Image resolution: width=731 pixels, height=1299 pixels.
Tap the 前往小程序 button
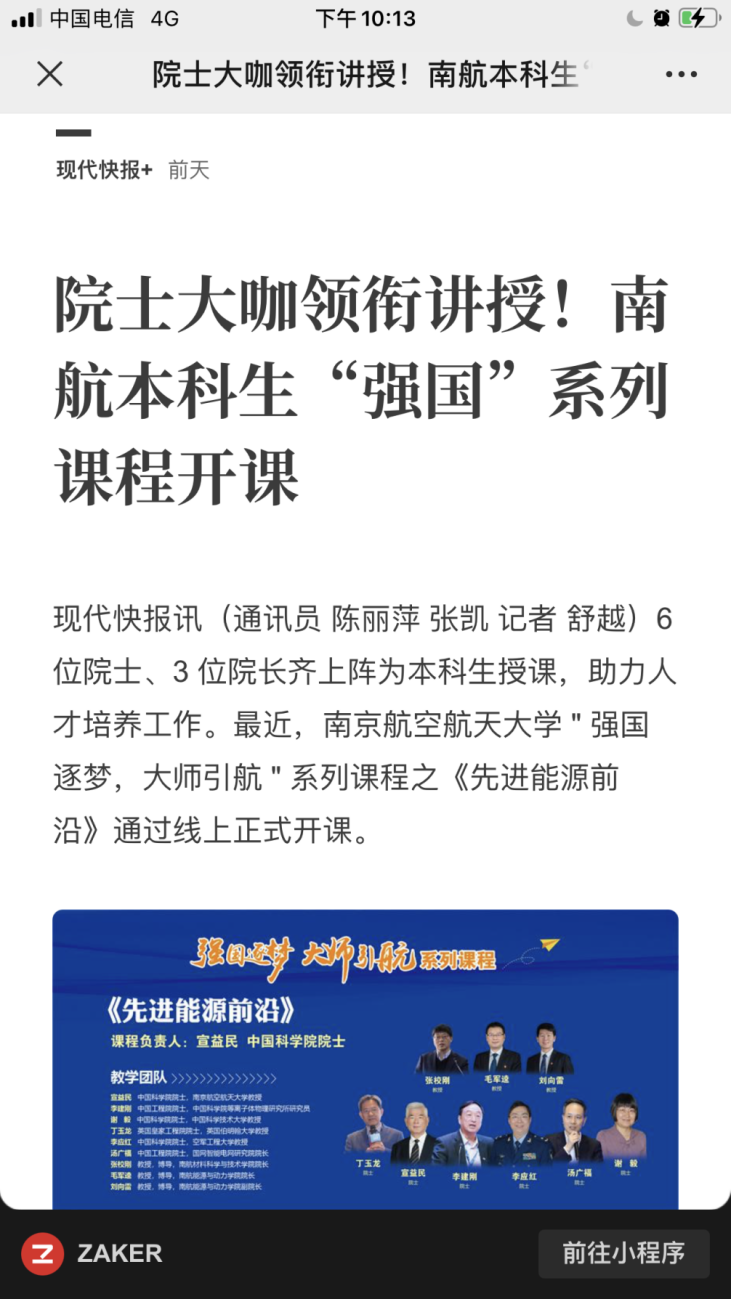(x=623, y=1253)
